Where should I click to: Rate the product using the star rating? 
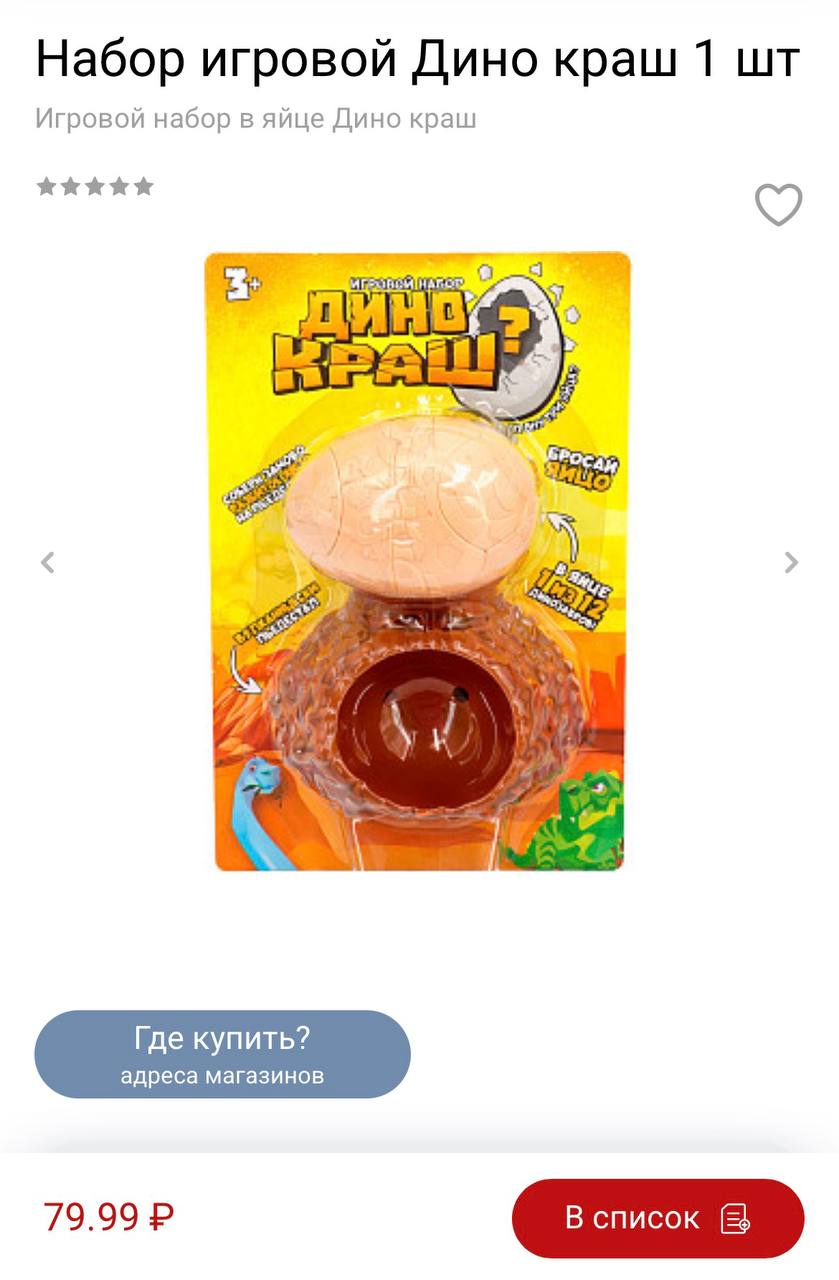(x=95, y=186)
